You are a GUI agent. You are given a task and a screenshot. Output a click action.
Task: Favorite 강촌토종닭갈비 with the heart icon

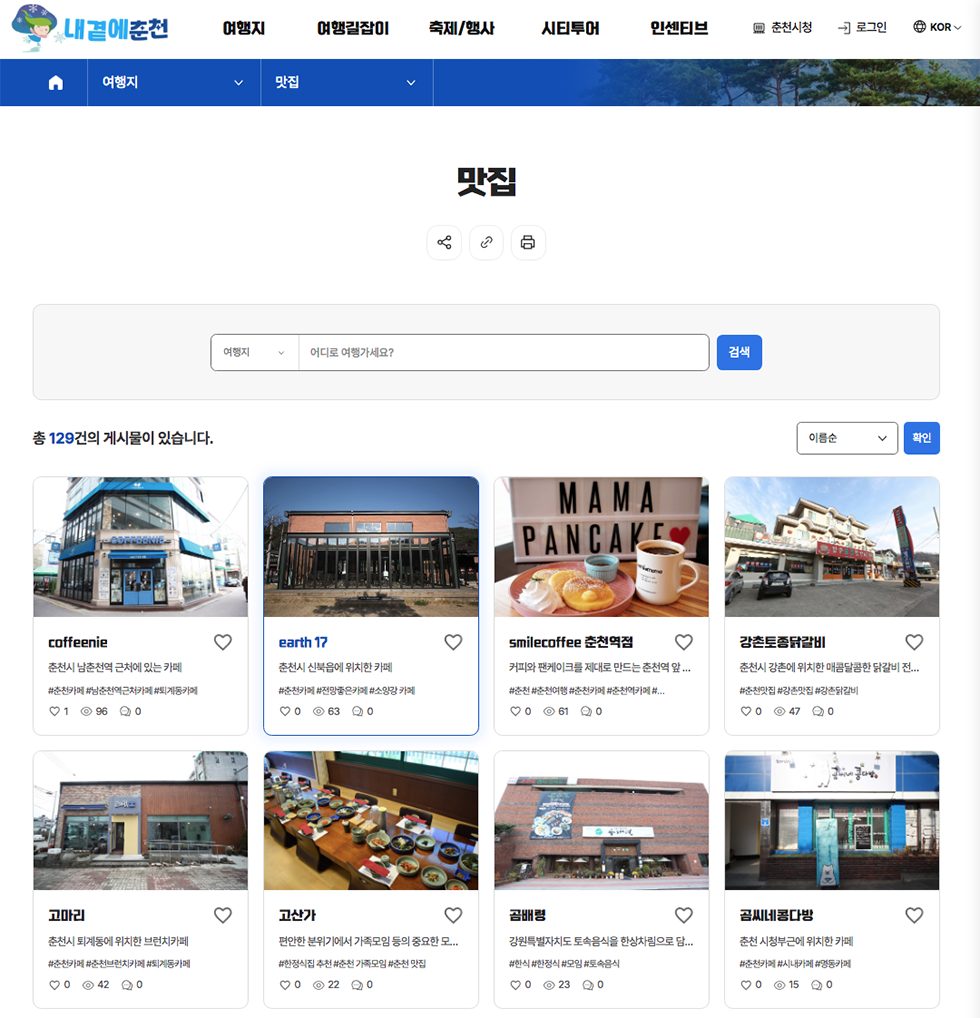click(x=914, y=642)
